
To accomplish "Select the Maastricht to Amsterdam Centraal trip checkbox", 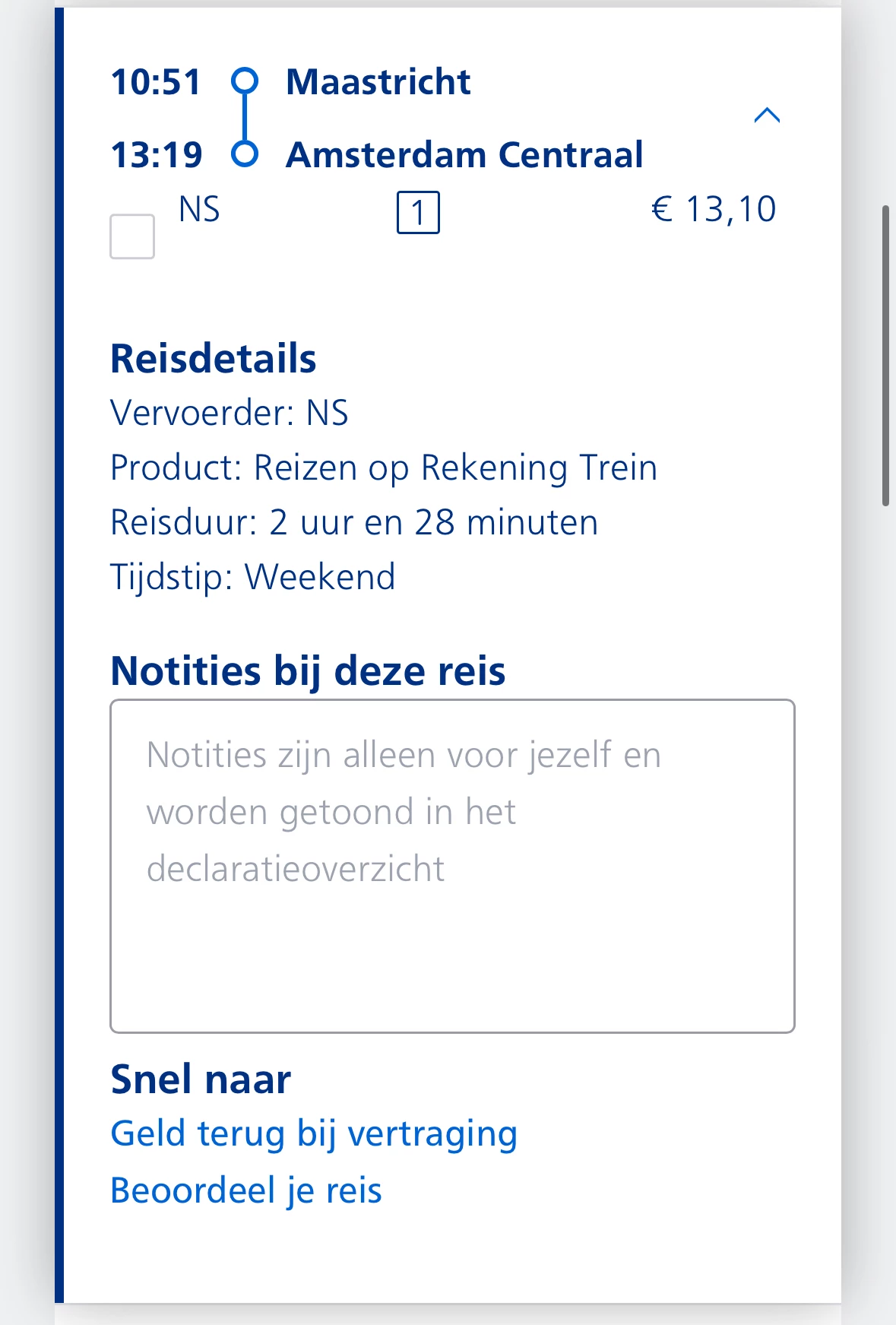I will [x=132, y=236].
